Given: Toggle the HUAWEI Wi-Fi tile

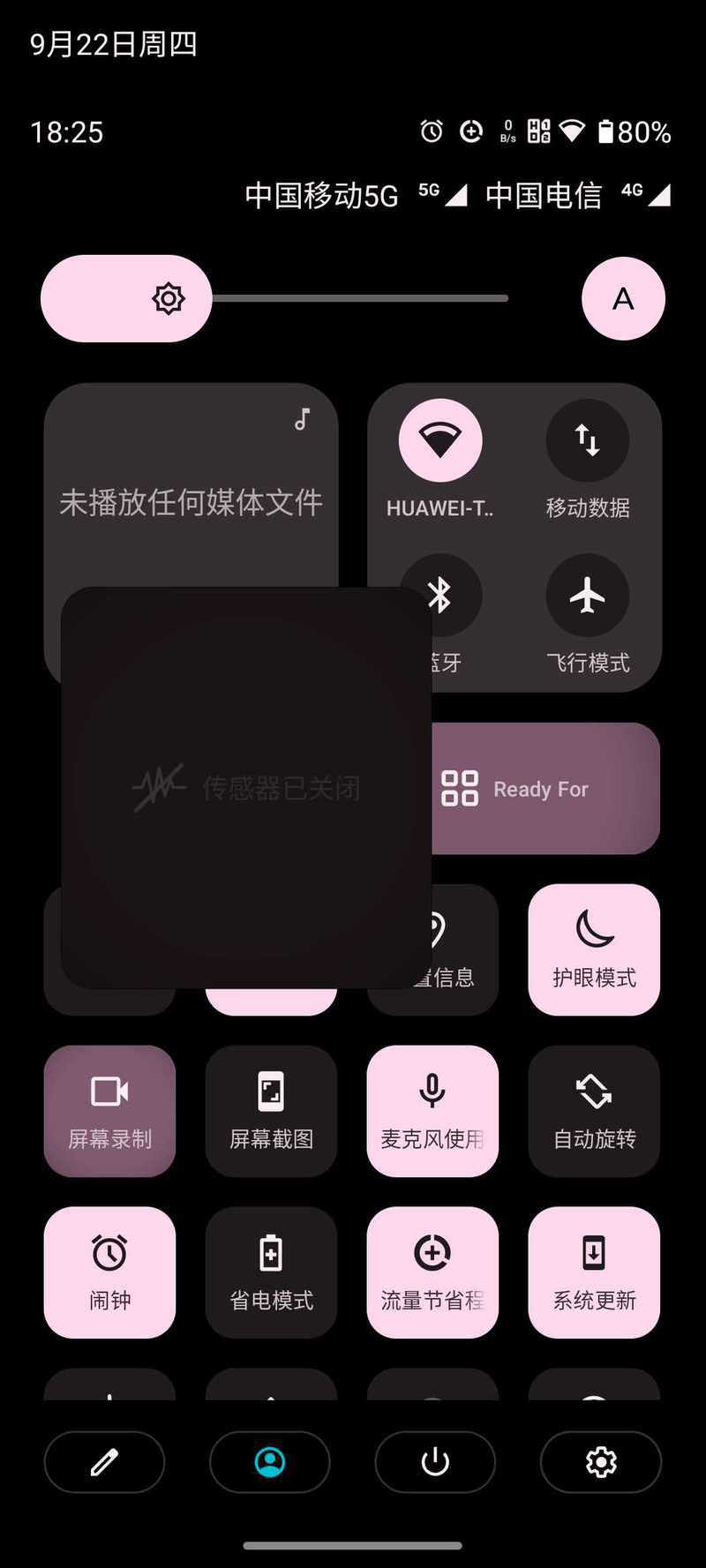Looking at the screenshot, I should pyautogui.click(x=440, y=440).
